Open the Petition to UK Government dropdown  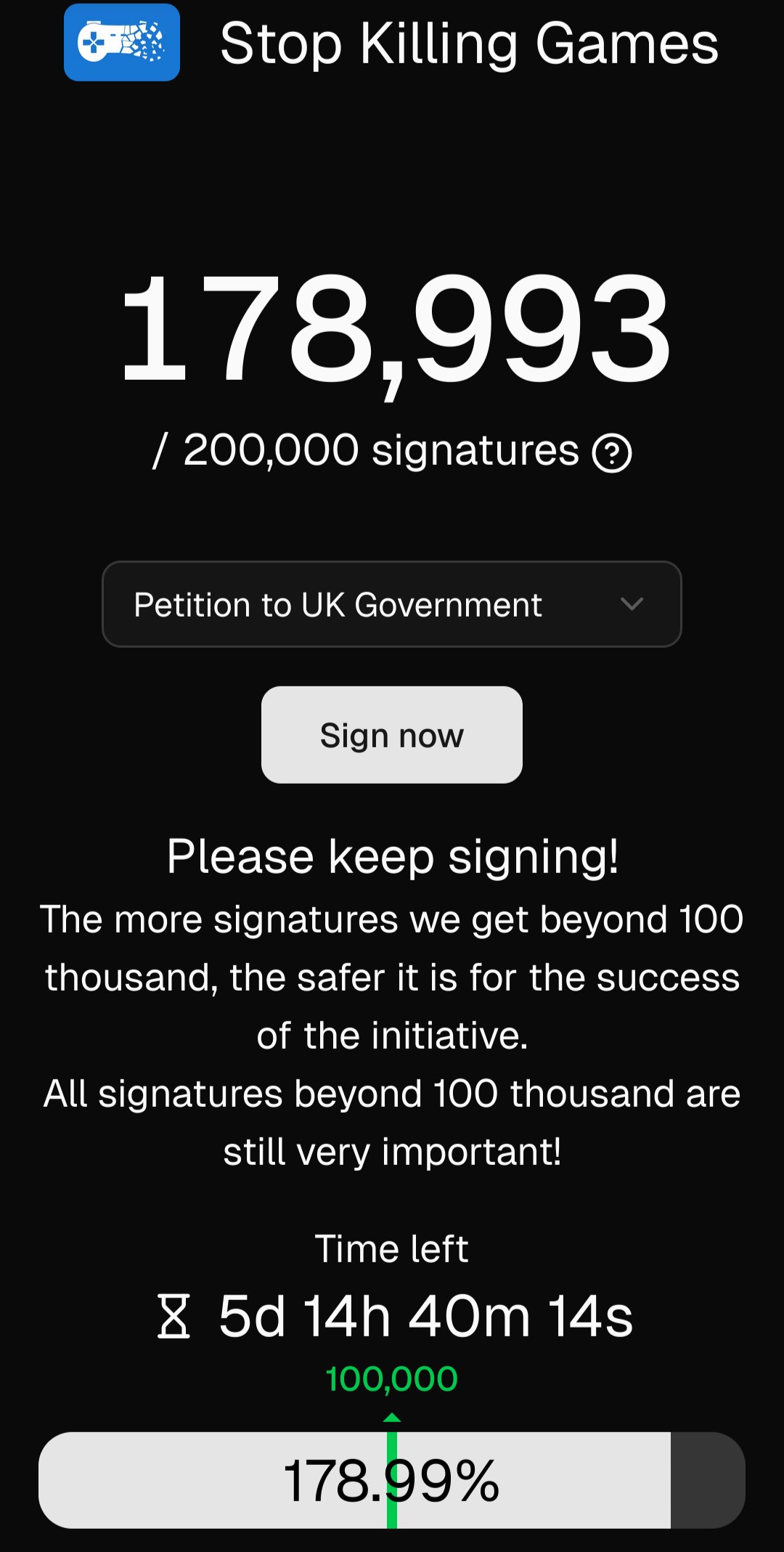[x=392, y=604]
